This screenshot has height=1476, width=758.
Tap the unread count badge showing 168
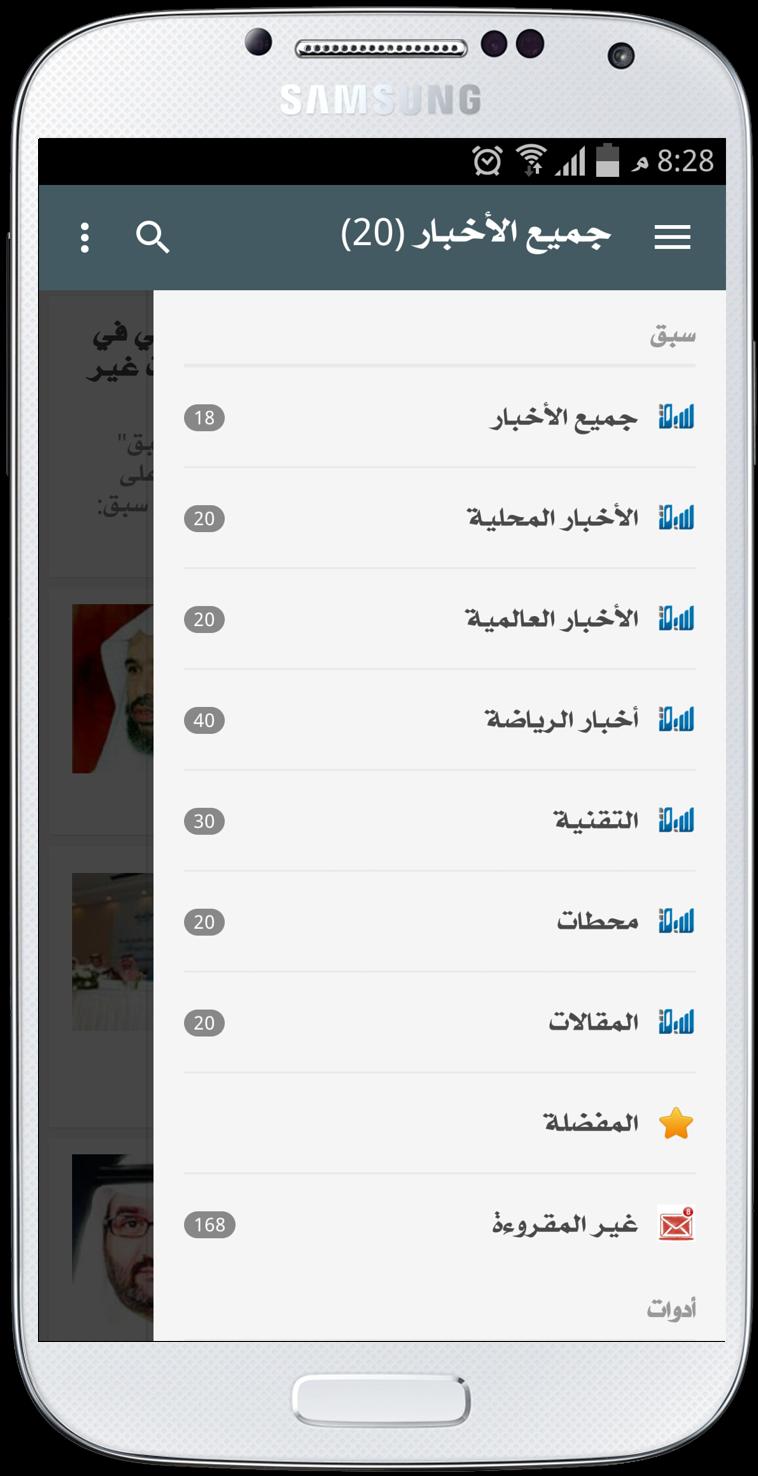207,1224
